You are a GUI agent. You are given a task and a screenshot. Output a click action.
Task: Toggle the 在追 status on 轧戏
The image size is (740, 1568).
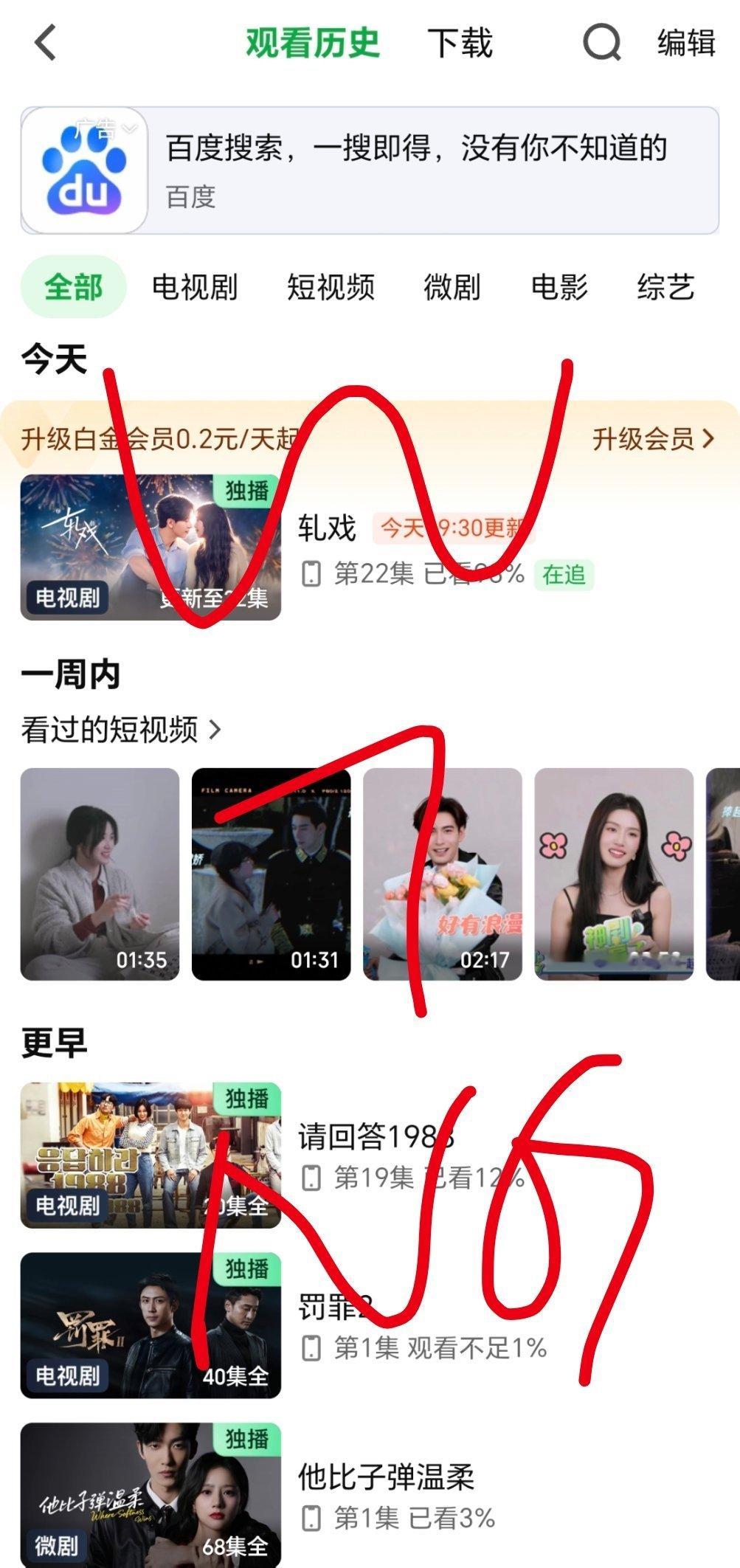pyautogui.click(x=564, y=573)
